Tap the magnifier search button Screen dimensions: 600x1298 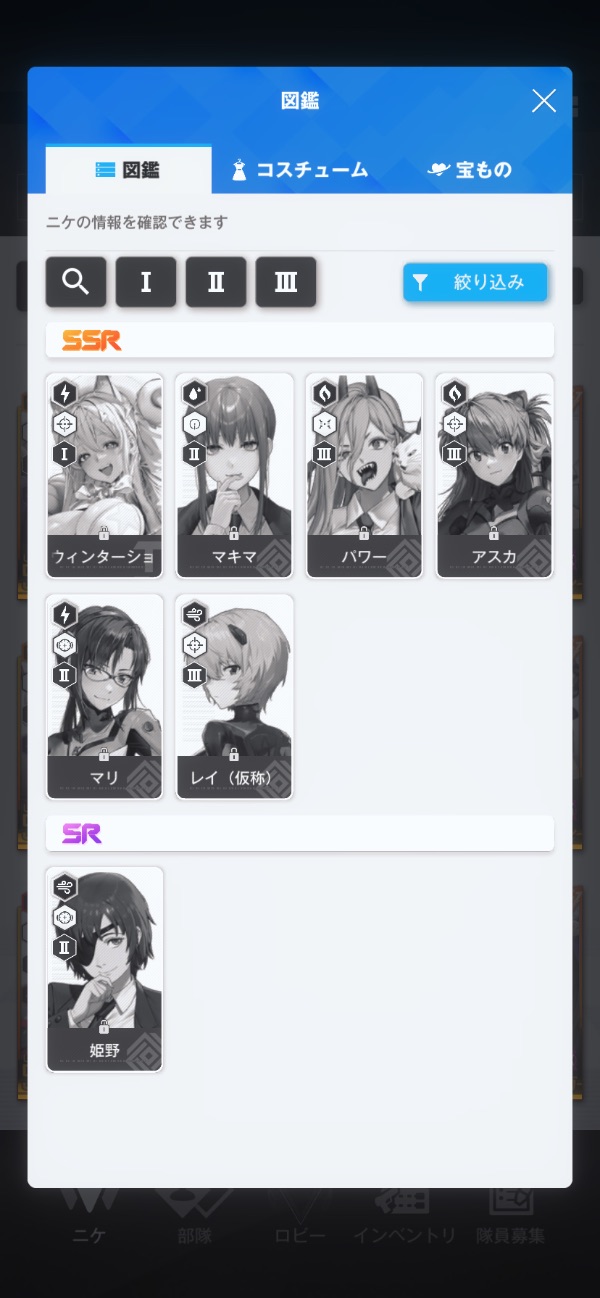[76, 282]
